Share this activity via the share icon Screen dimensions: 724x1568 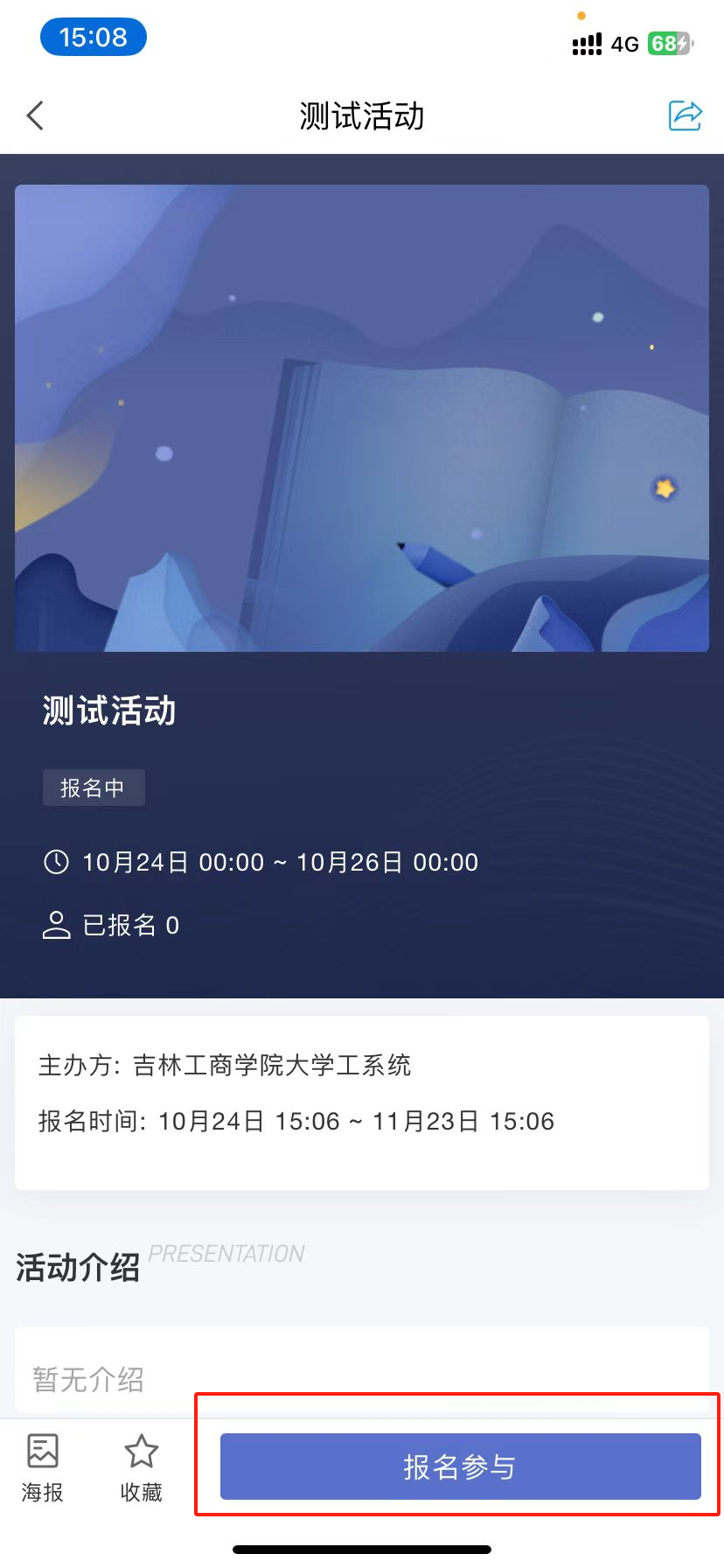pos(685,115)
